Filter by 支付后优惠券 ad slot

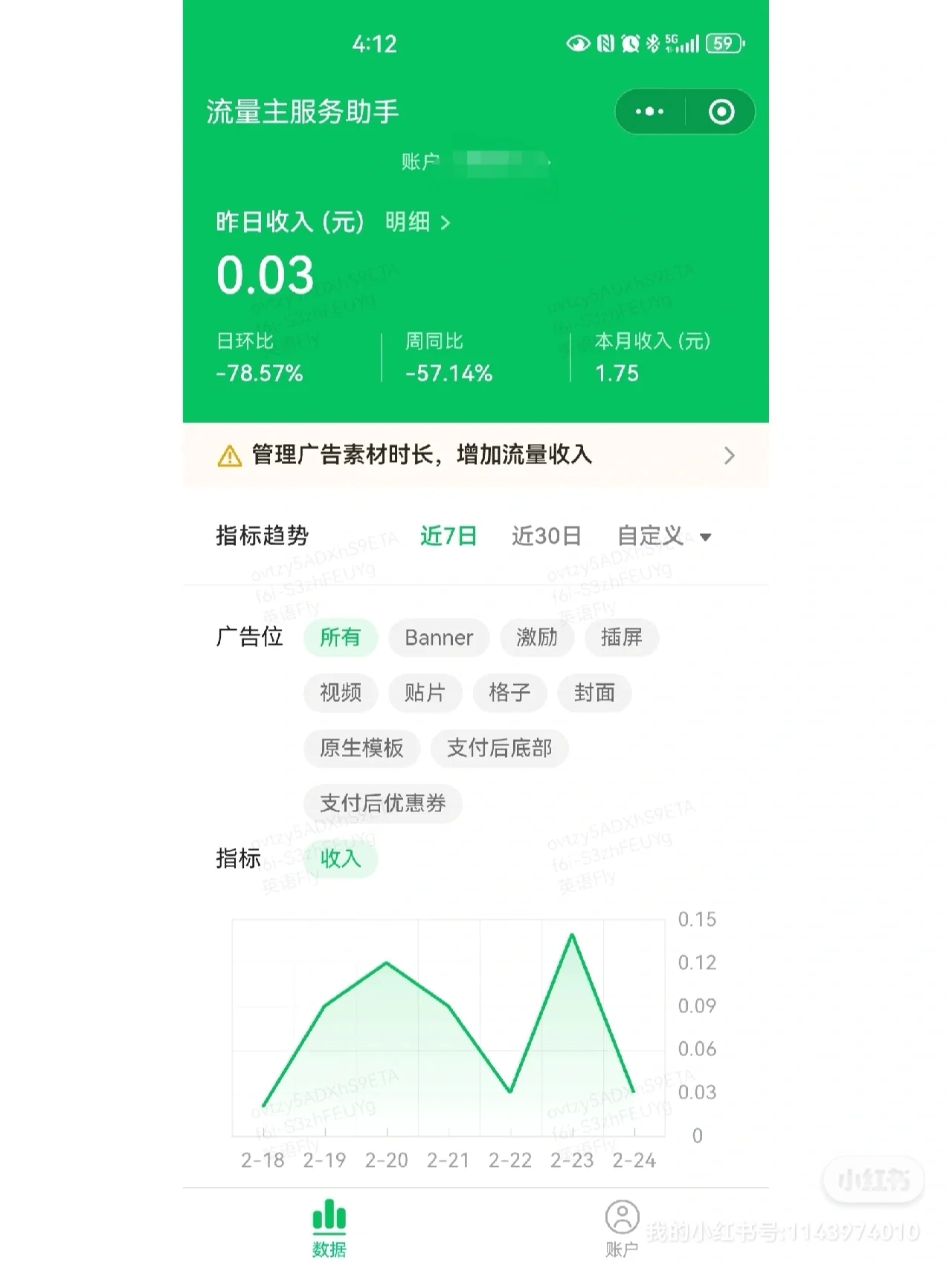382,802
